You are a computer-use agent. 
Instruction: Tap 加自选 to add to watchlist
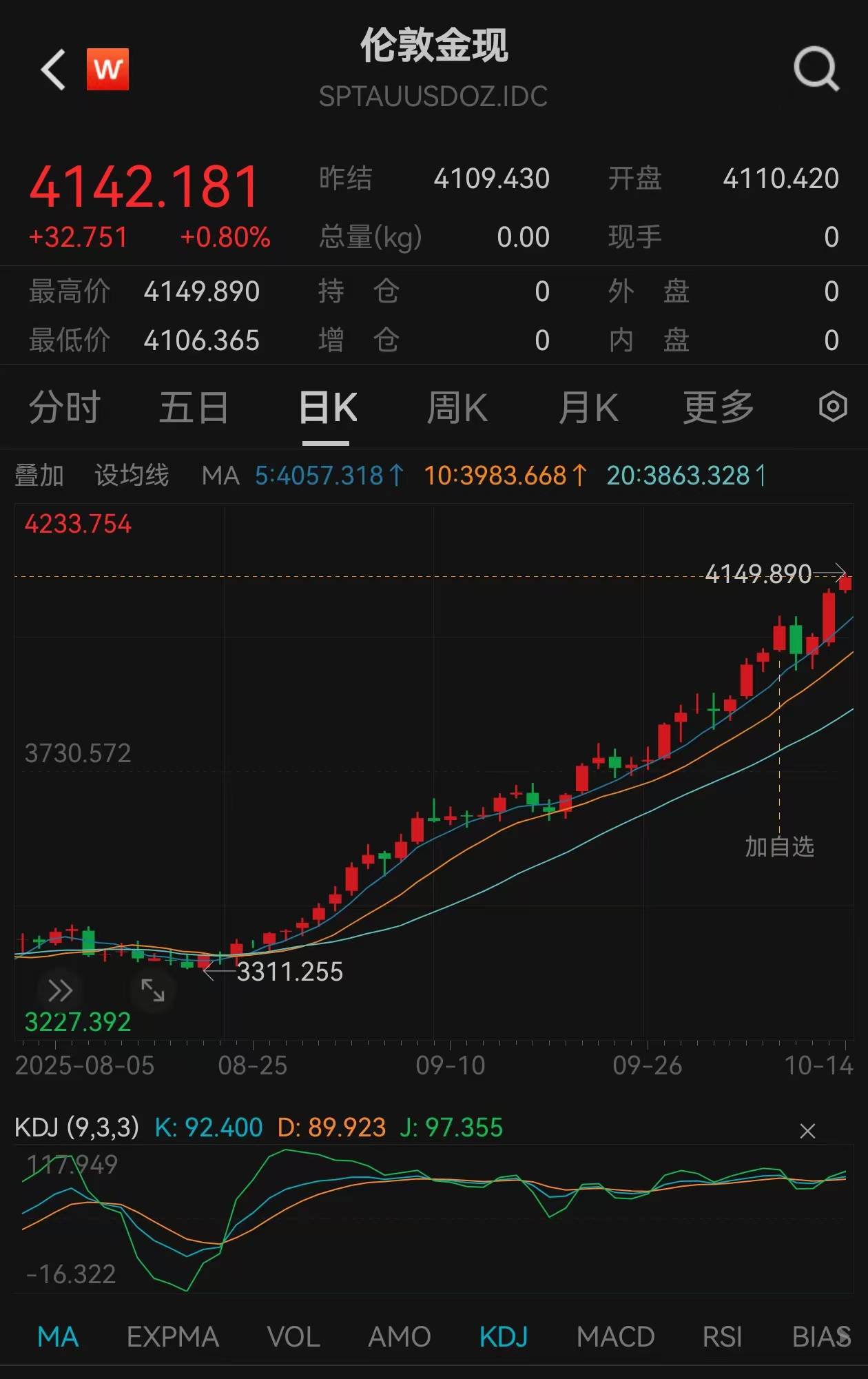click(779, 846)
